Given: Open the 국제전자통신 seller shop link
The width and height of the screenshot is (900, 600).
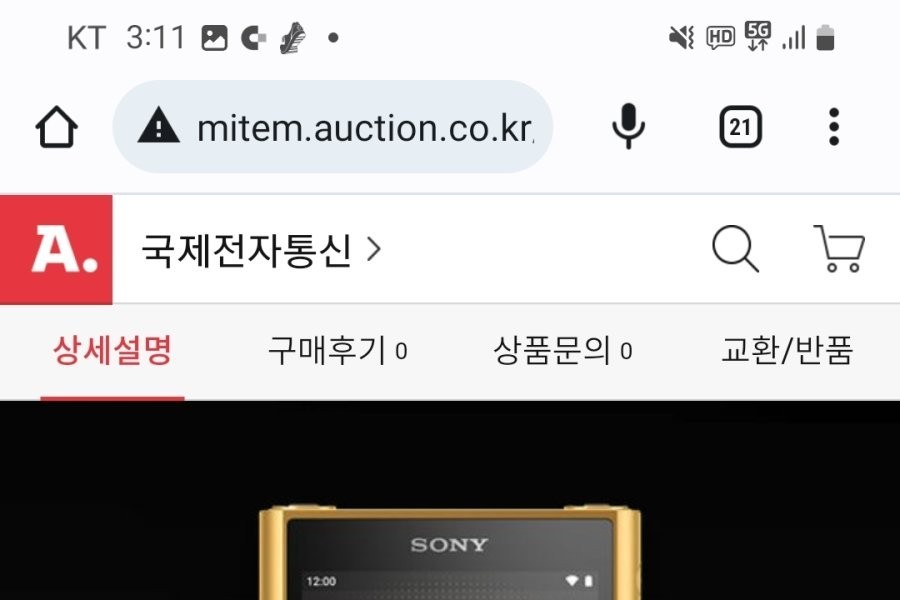Looking at the screenshot, I should pos(261,250).
